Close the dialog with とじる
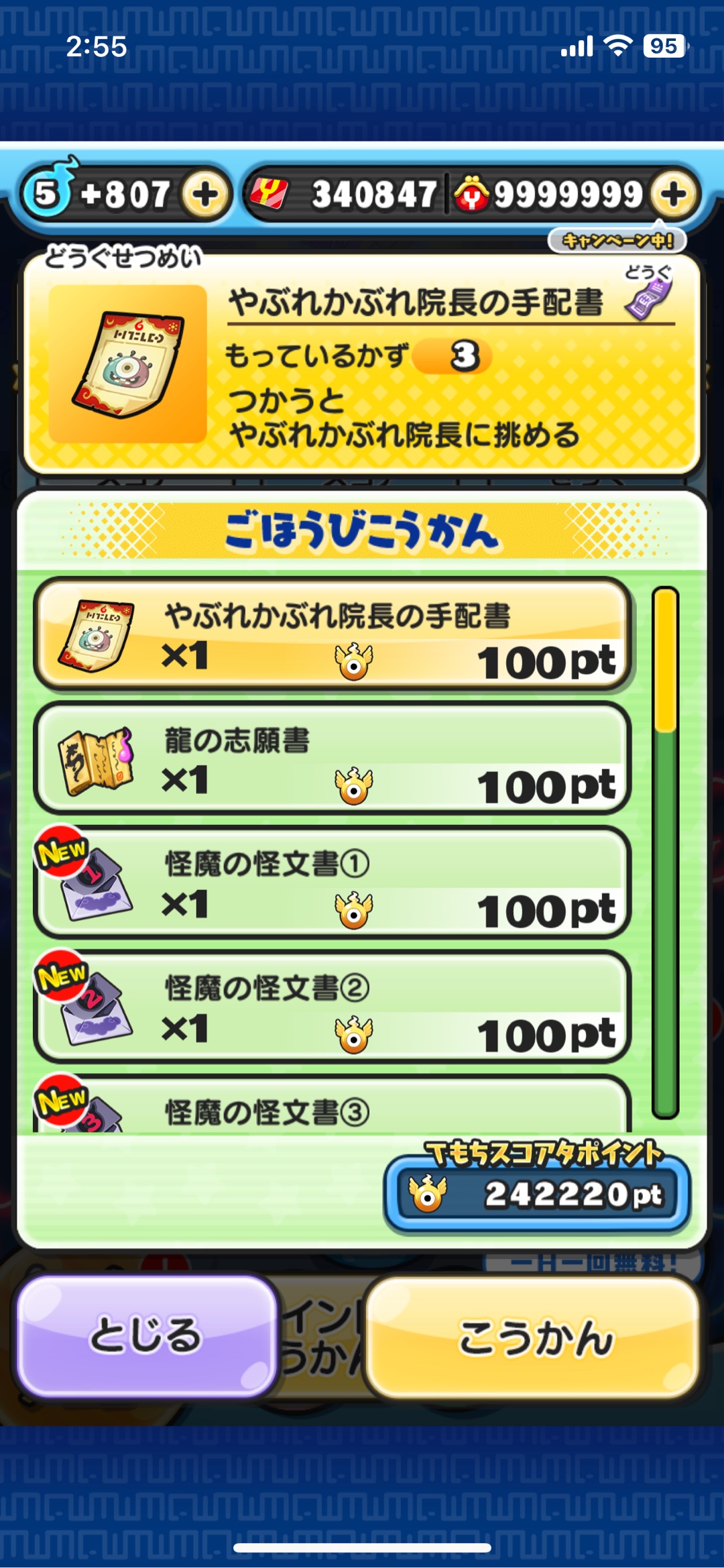 tap(147, 1335)
